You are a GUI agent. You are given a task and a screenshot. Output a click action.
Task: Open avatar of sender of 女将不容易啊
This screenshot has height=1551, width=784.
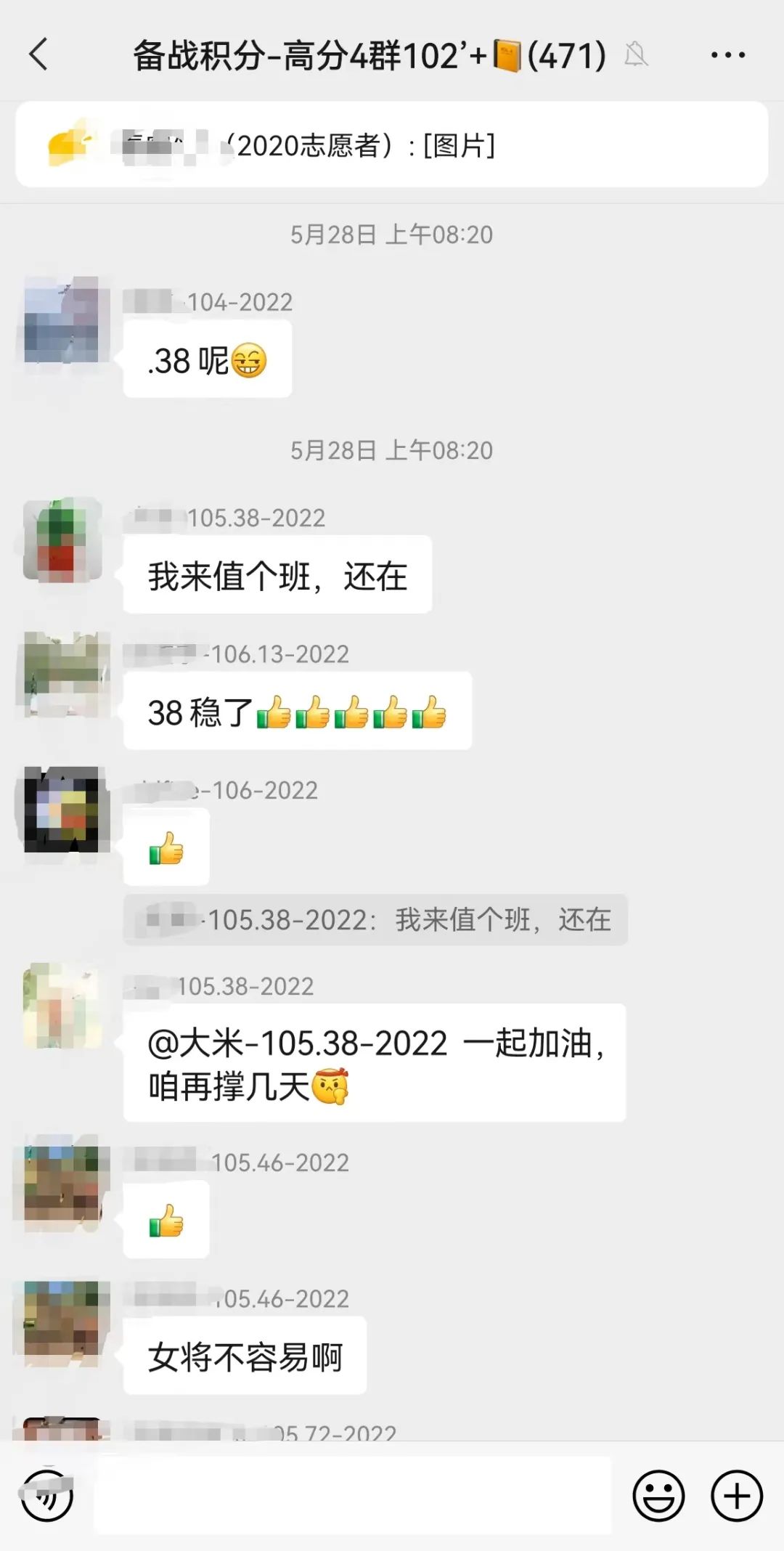[62, 1324]
